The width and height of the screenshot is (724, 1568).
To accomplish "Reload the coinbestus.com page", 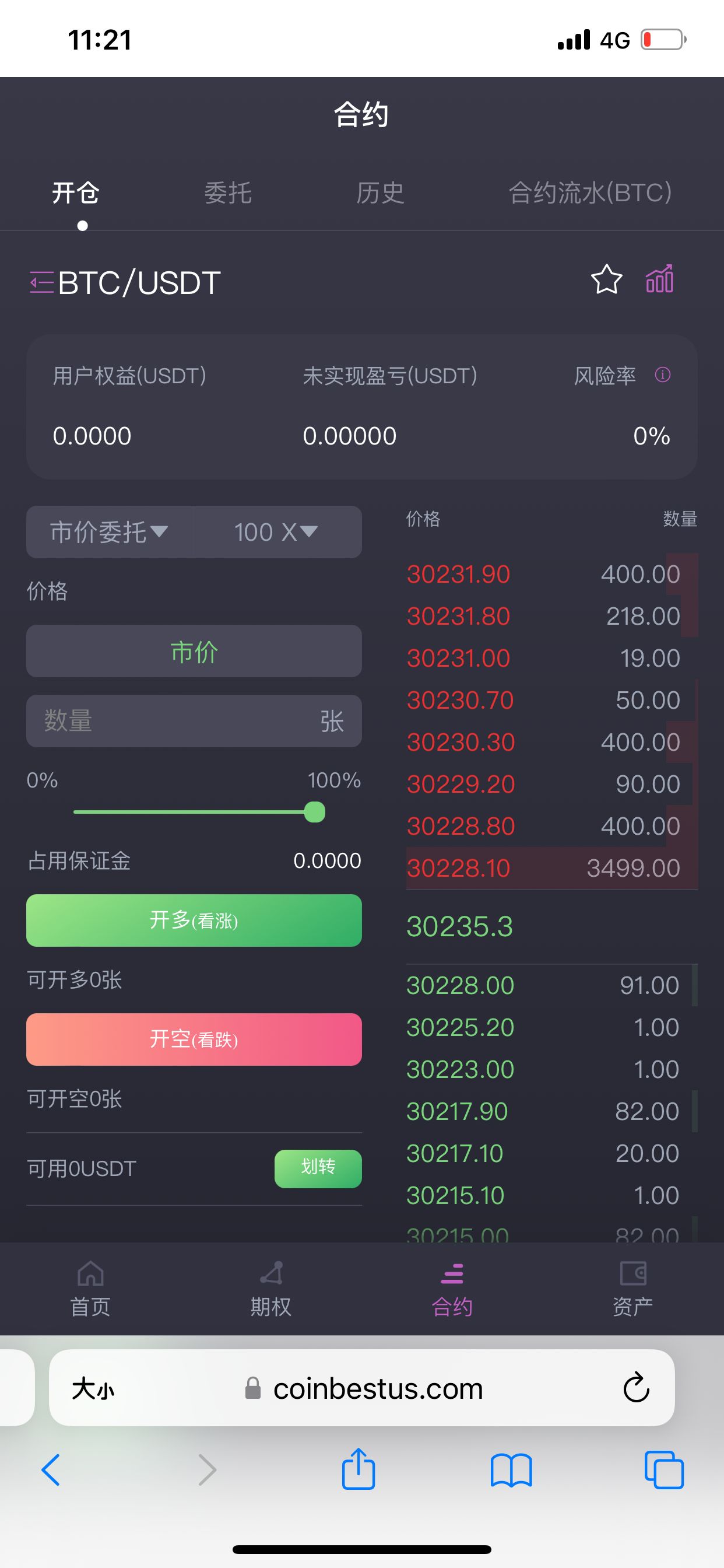I will click(637, 1387).
